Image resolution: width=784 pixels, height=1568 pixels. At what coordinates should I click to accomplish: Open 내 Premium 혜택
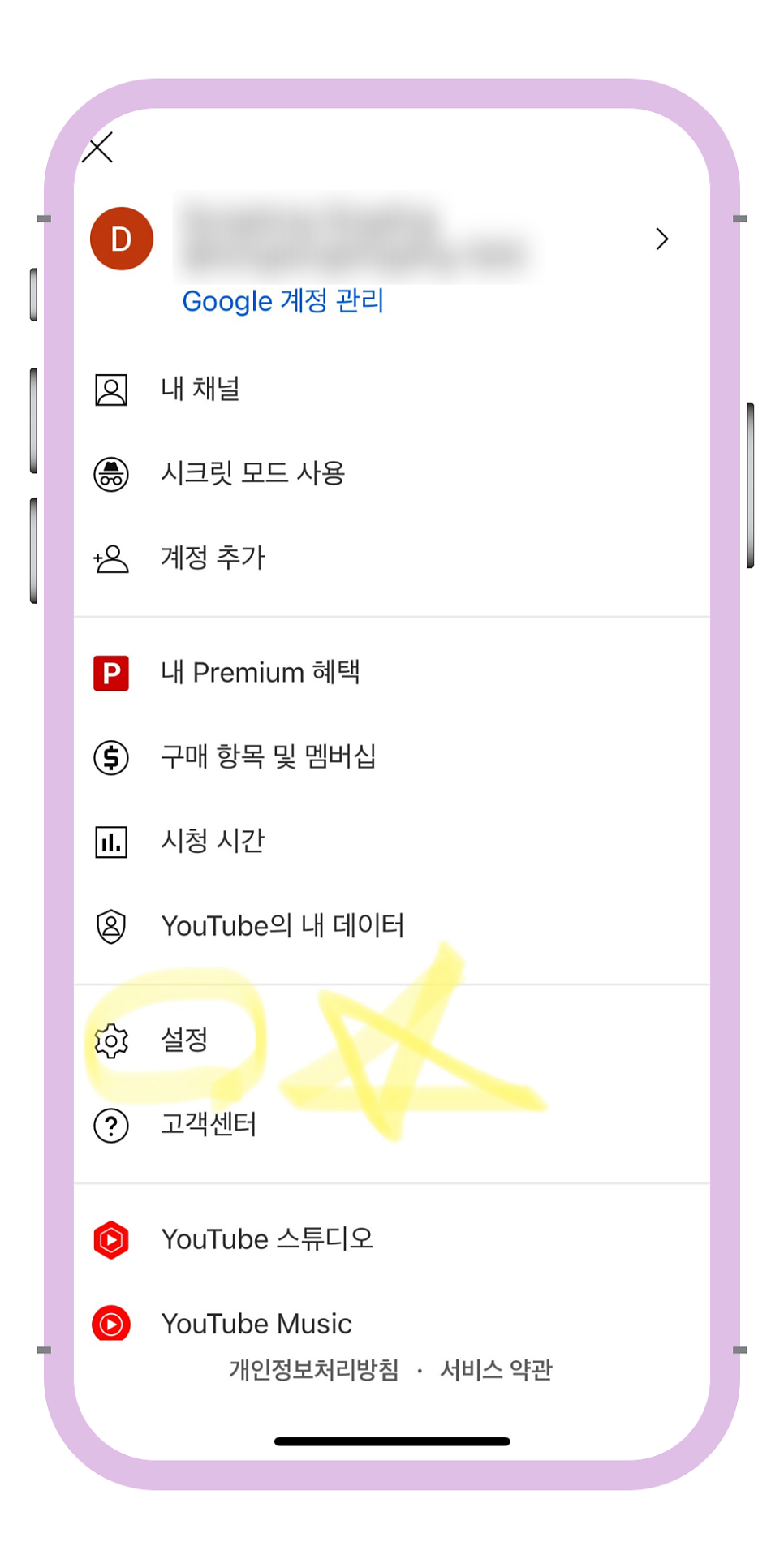pyautogui.click(x=392, y=673)
